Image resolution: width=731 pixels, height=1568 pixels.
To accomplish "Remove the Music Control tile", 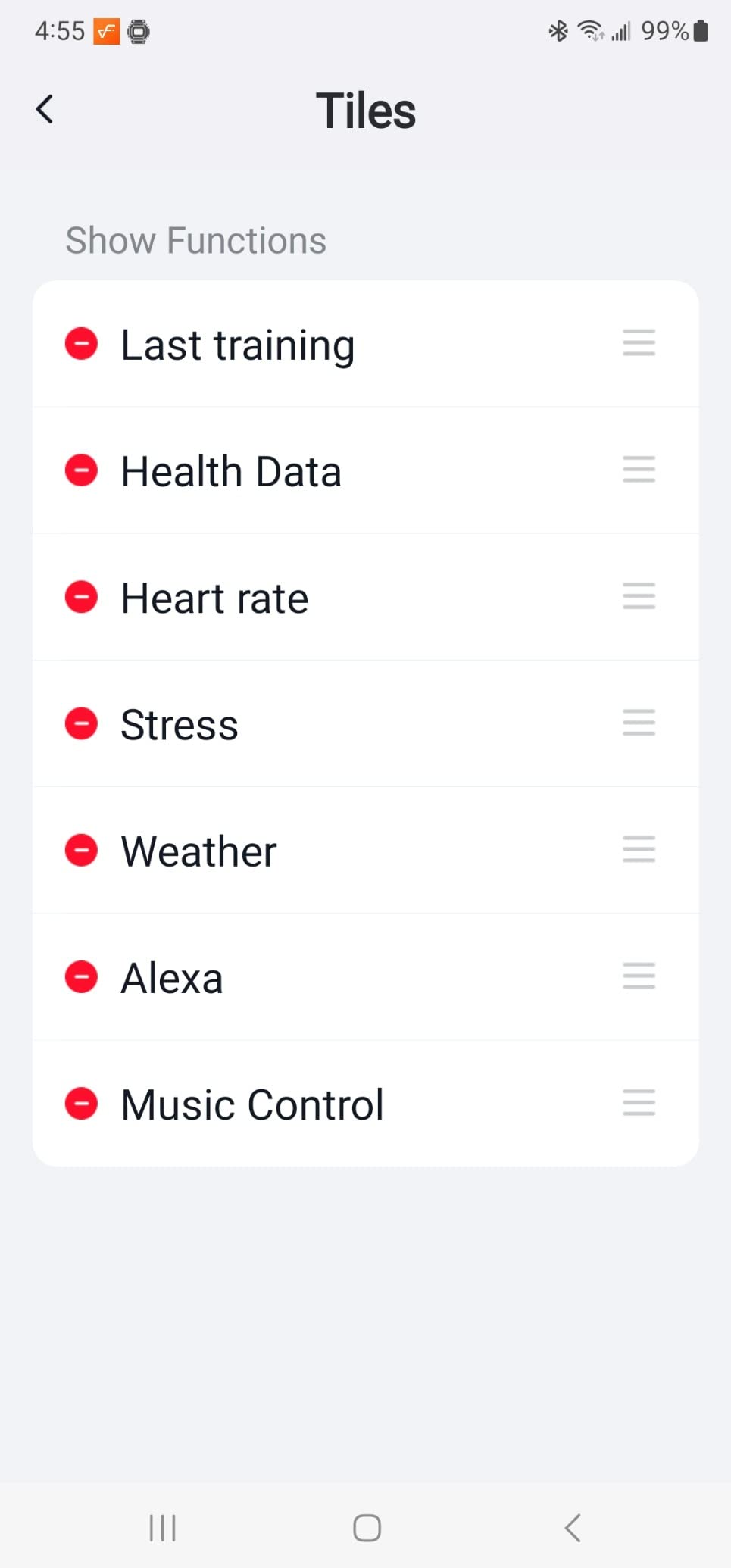I will (81, 1103).
